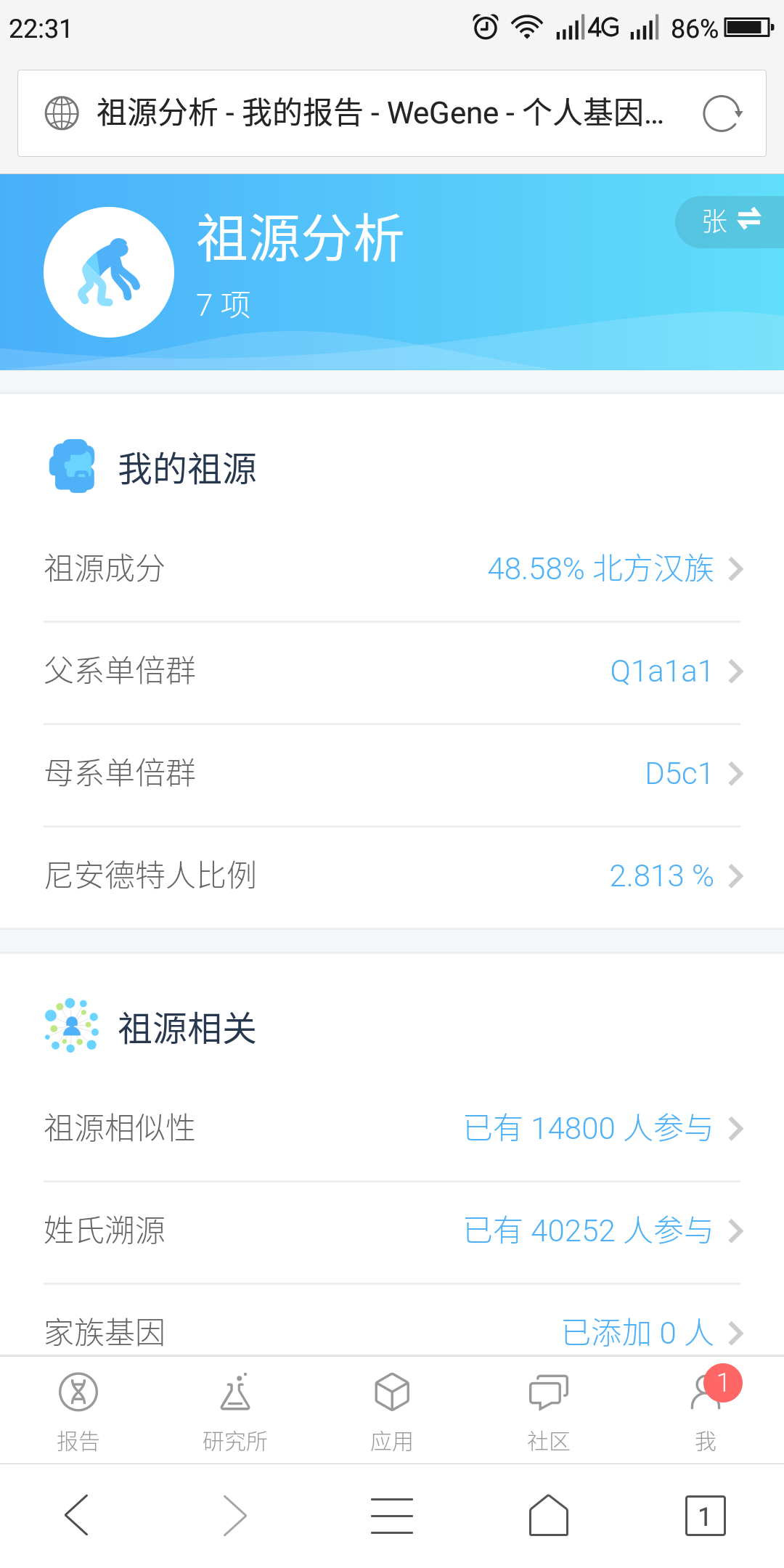Go to the 应用 tab

pos(392,1411)
